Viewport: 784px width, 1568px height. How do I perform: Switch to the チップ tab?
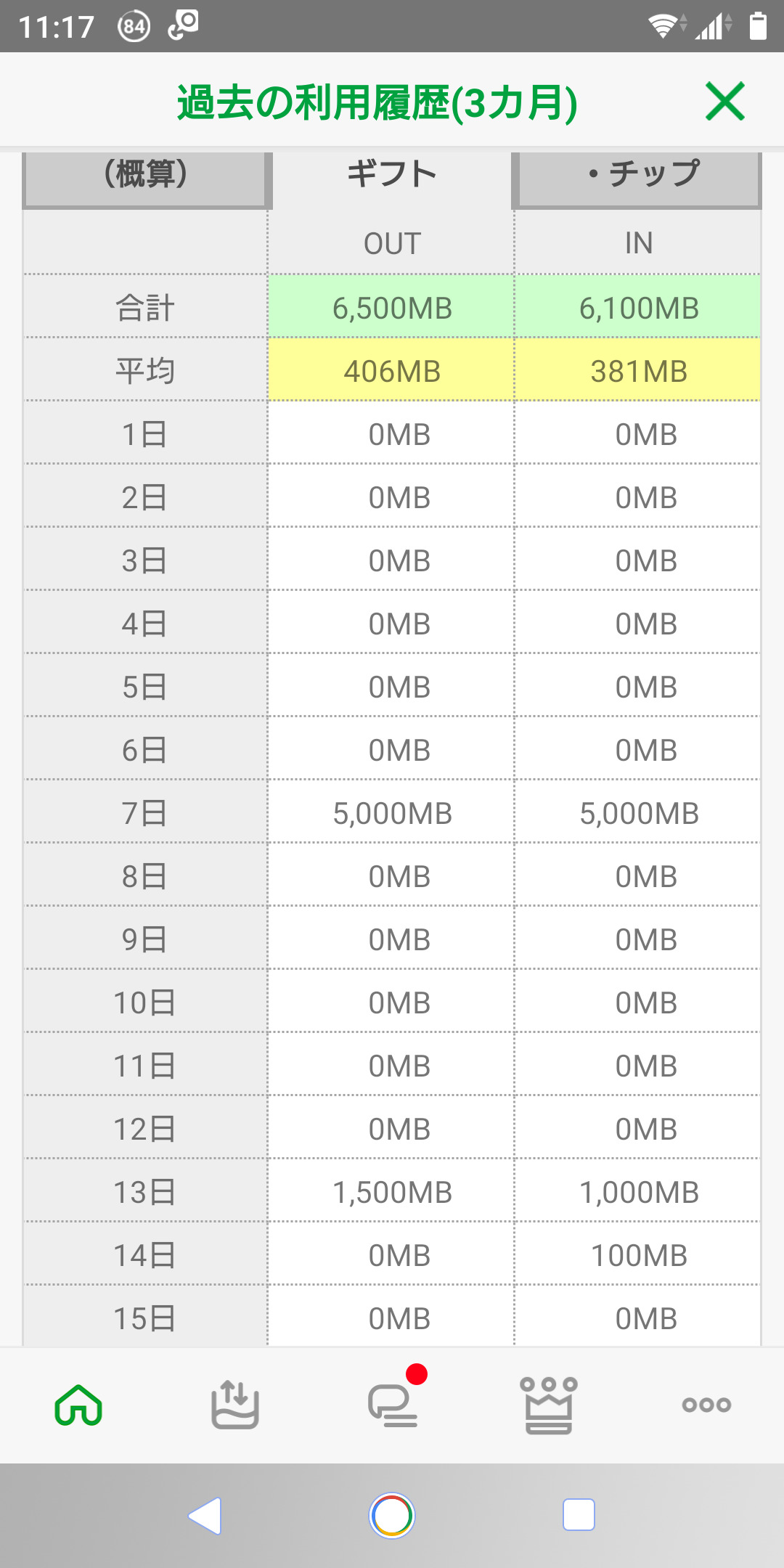click(637, 179)
